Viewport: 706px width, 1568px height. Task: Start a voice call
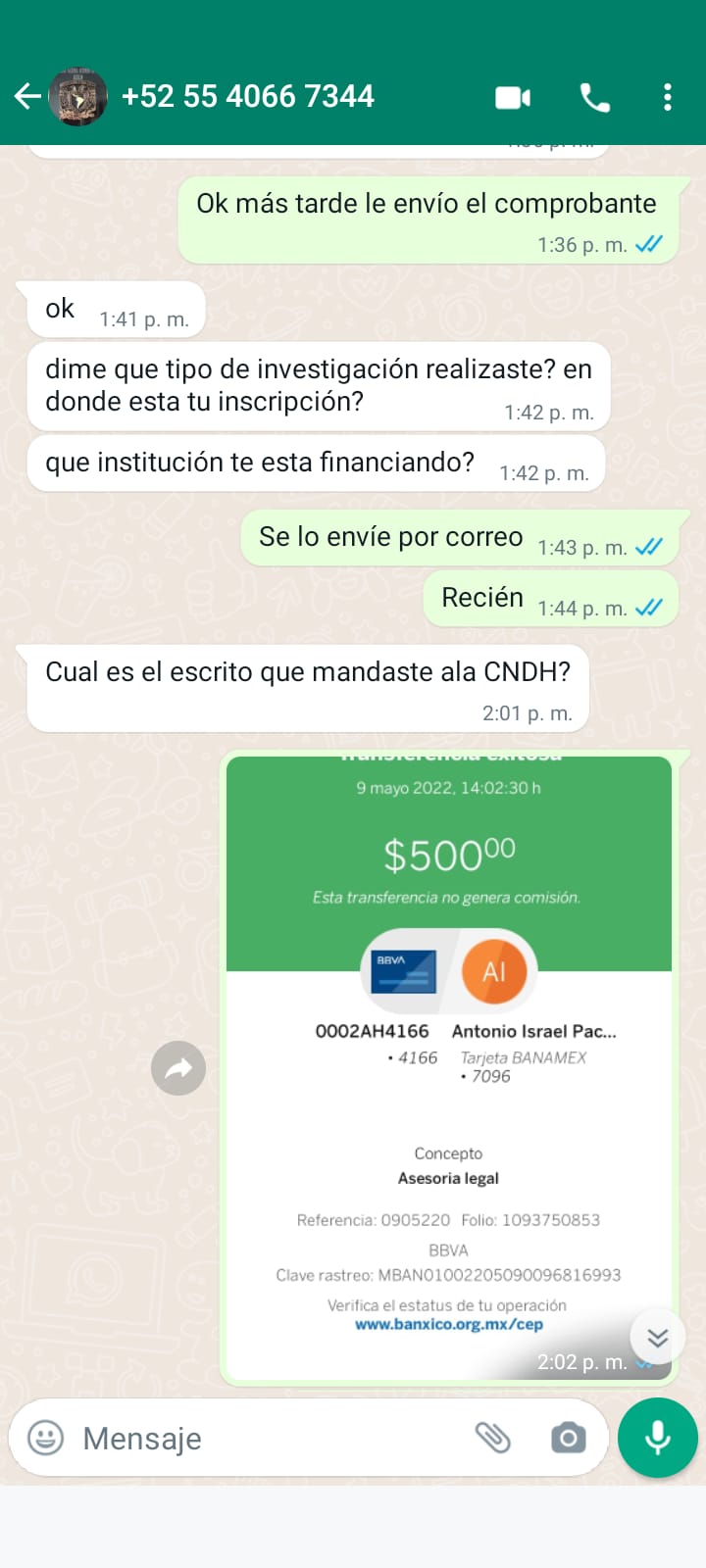tap(594, 97)
